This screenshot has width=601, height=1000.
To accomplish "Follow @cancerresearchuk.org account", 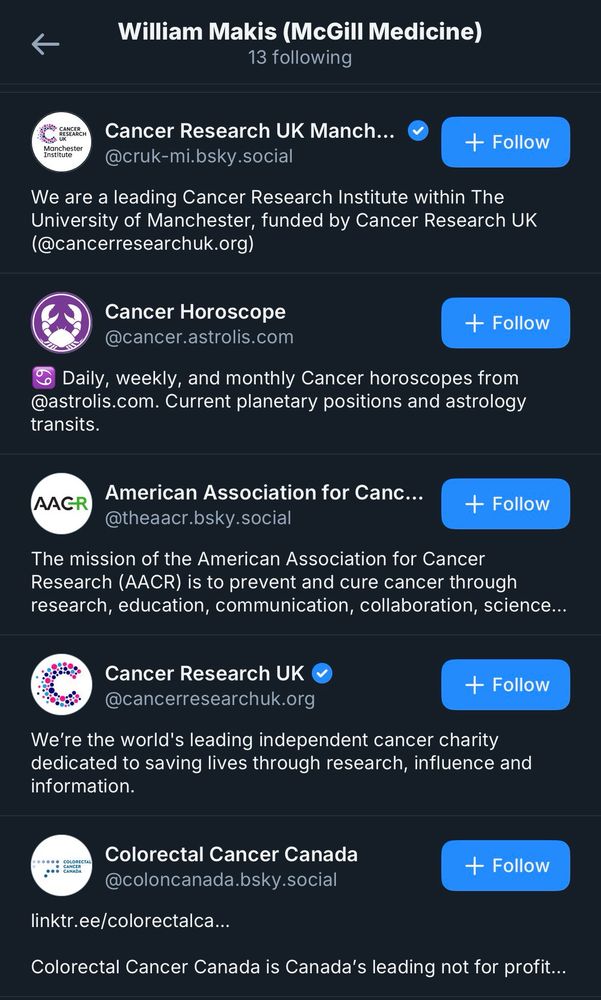I will click(505, 685).
